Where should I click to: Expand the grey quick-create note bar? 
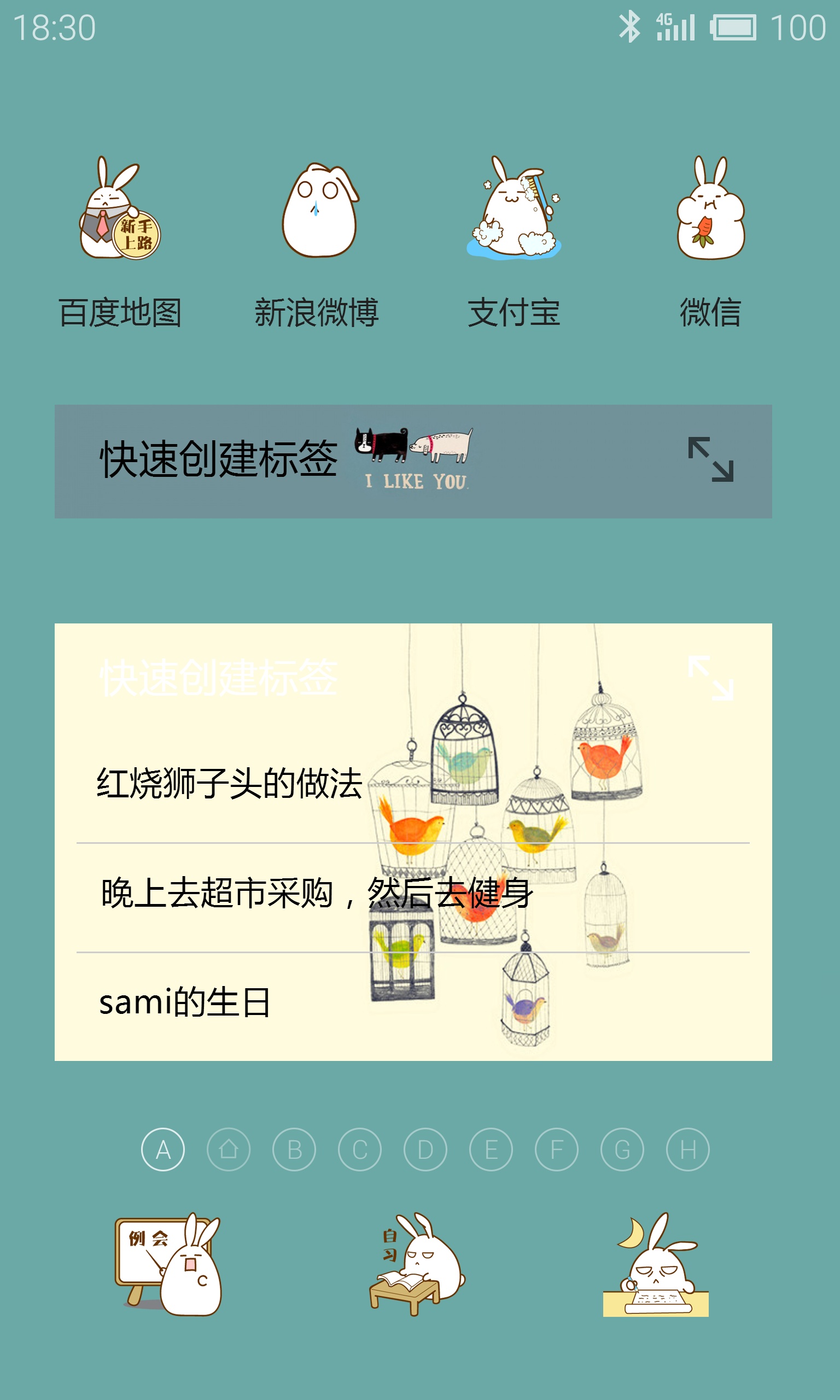710,459
